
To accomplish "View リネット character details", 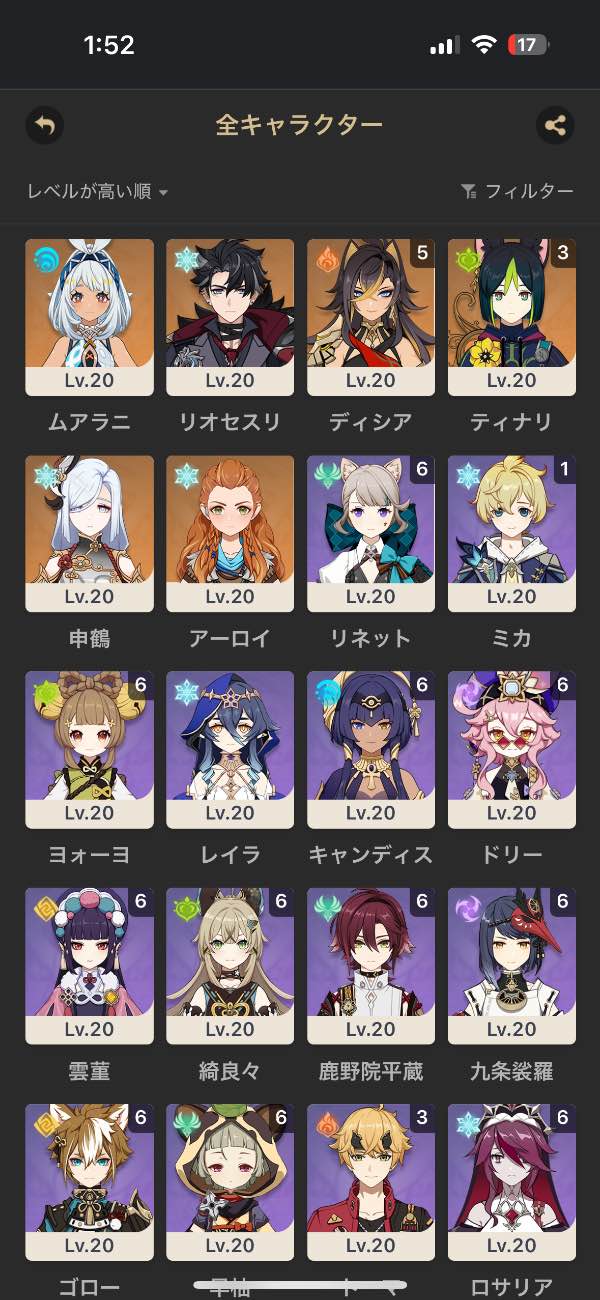I will tap(371, 533).
